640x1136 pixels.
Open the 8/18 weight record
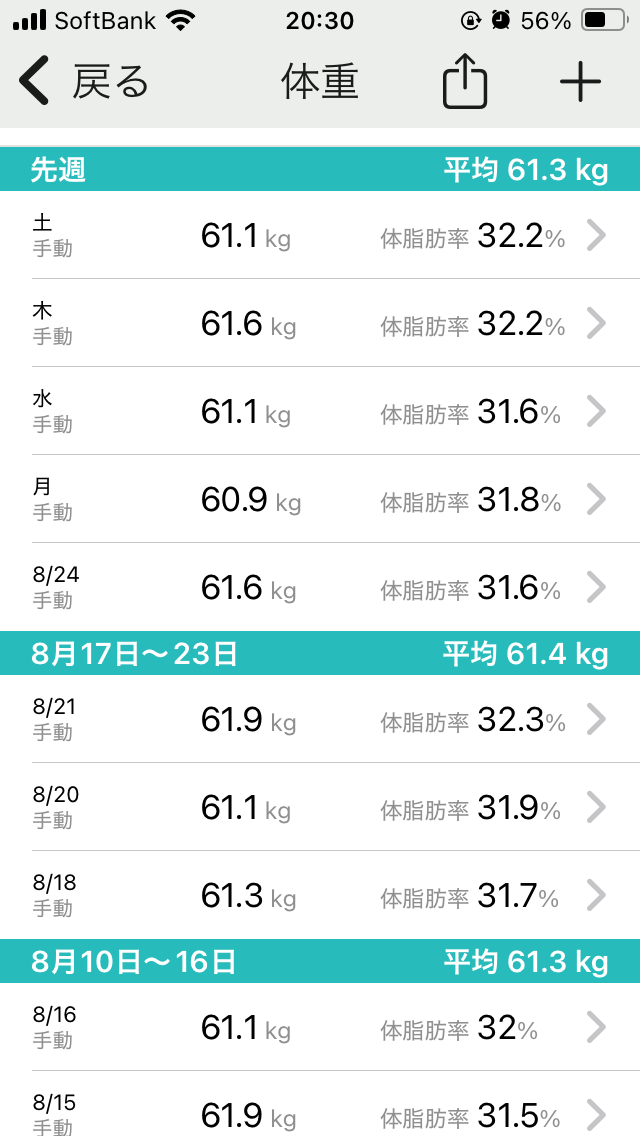coord(320,895)
